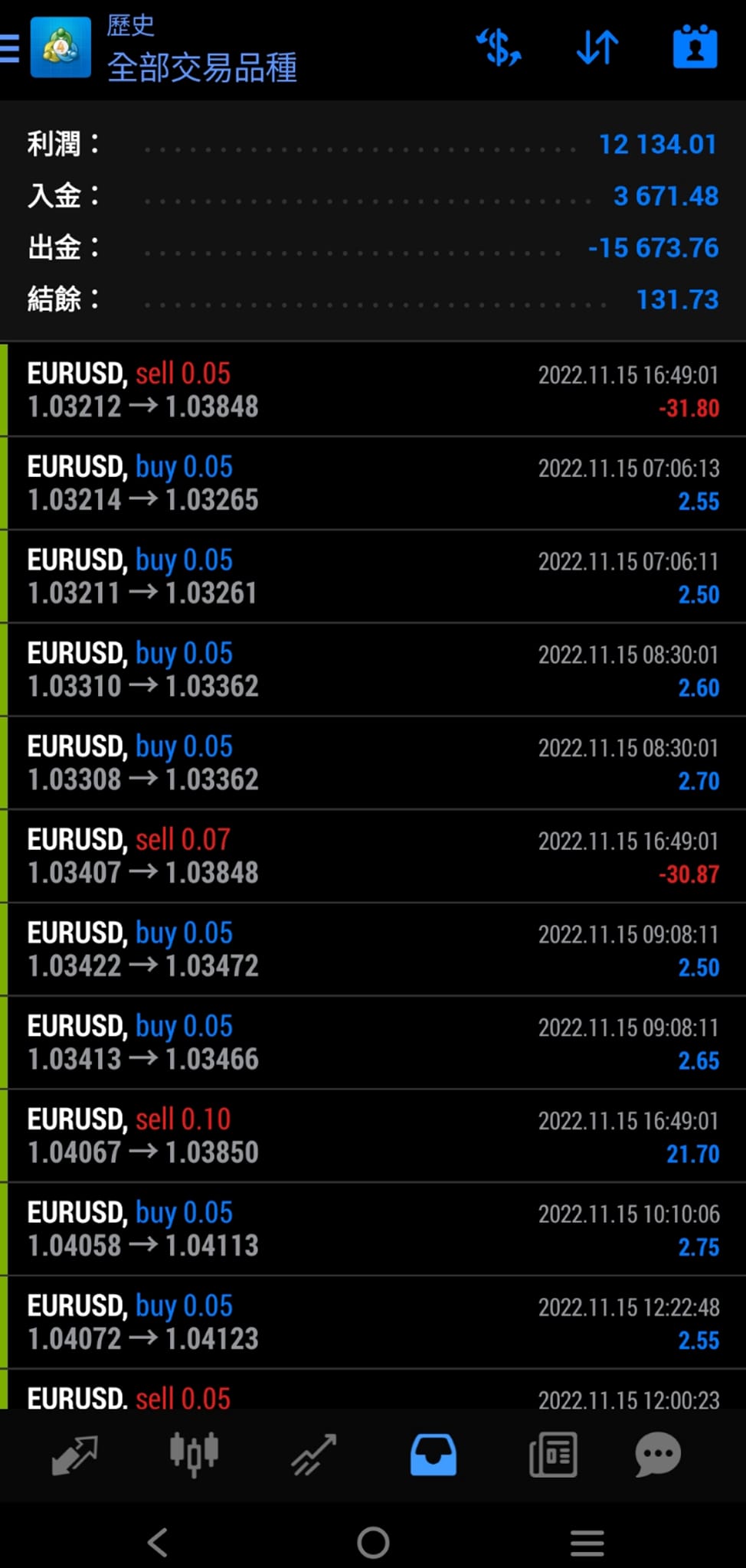
Task: Switch to the News tab
Action: [553, 1455]
